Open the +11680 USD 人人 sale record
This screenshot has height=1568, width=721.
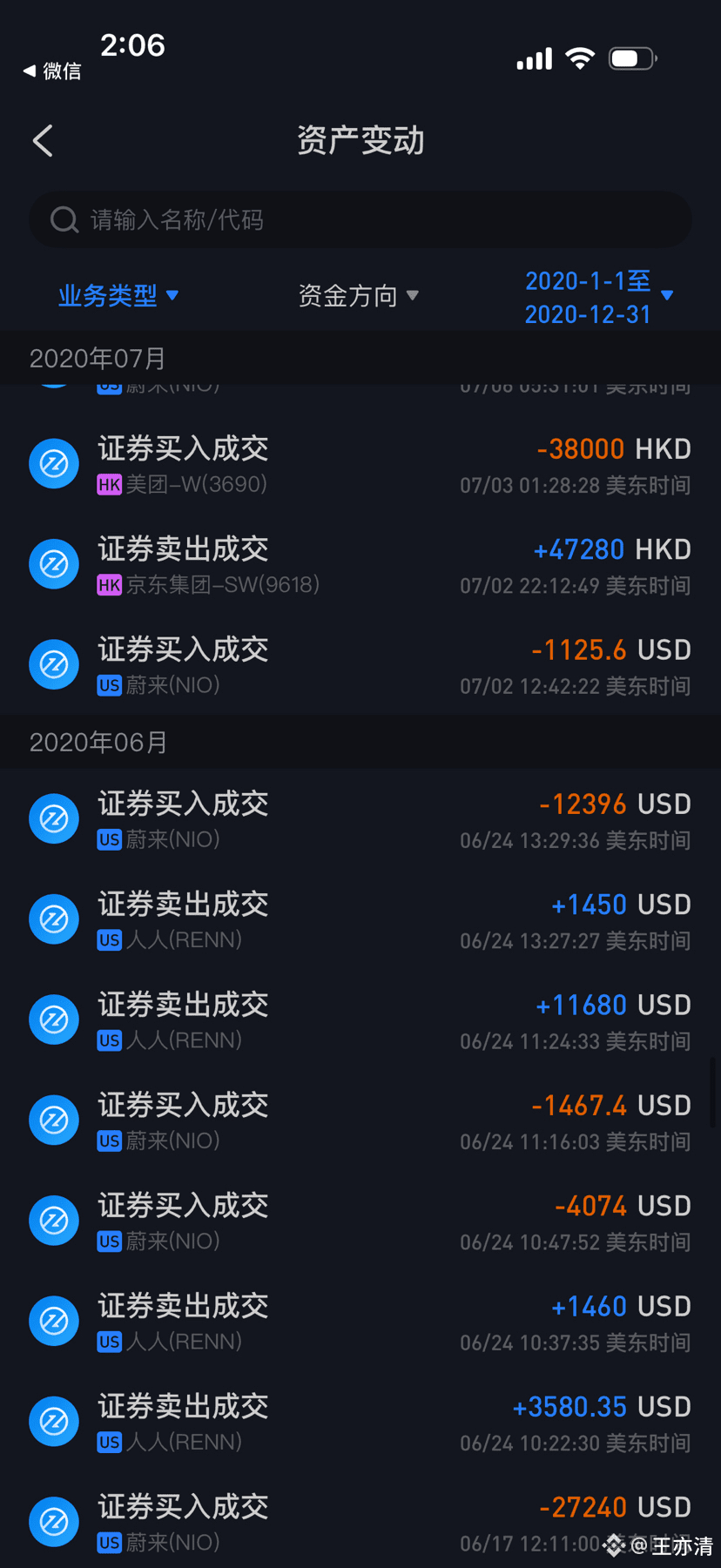coord(360,1020)
